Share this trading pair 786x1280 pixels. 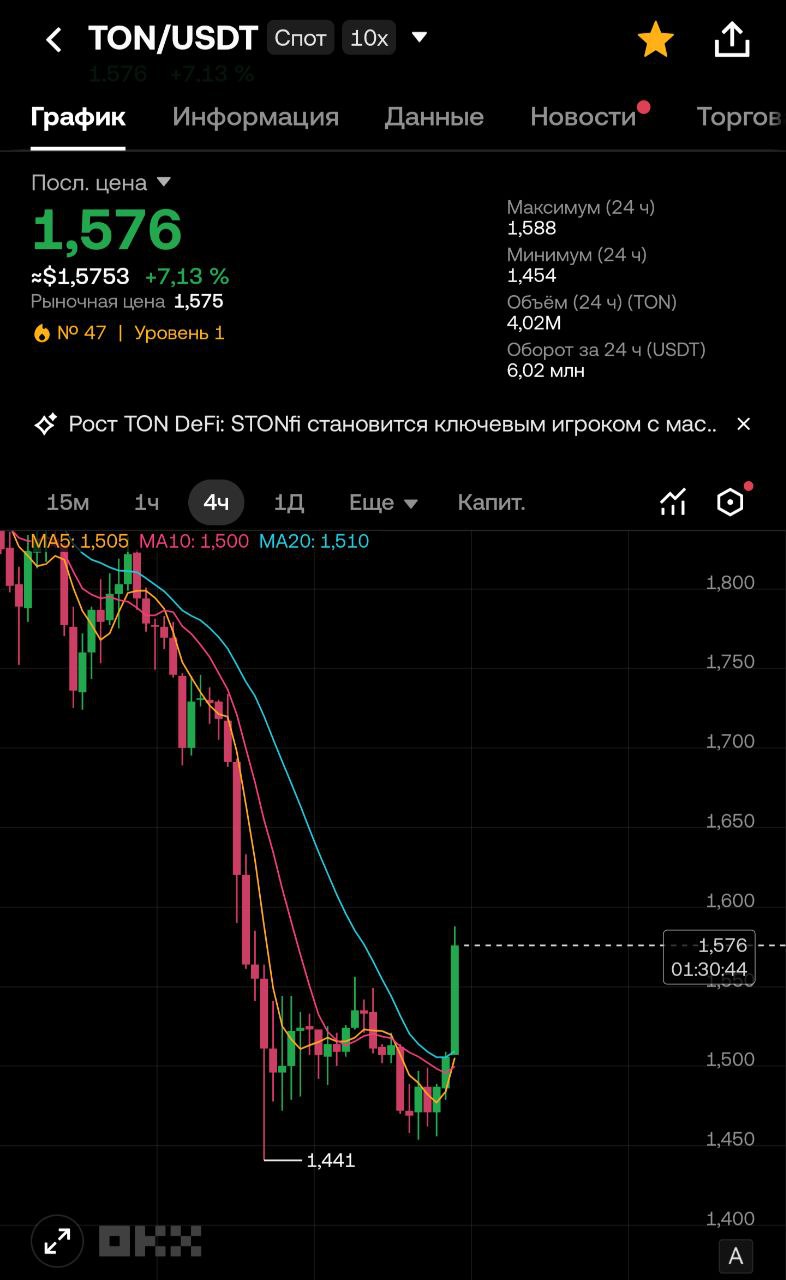(732, 40)
